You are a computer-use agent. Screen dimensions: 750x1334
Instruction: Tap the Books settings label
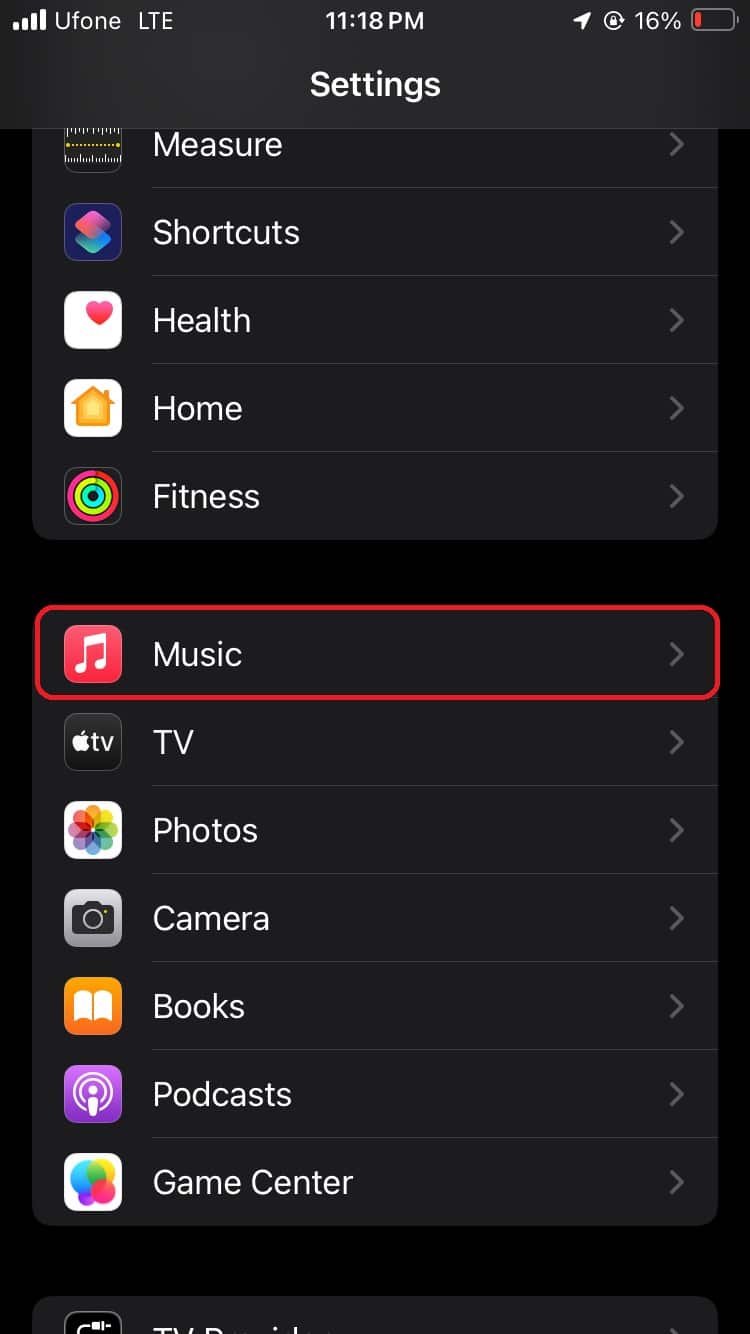[198, 1006]
